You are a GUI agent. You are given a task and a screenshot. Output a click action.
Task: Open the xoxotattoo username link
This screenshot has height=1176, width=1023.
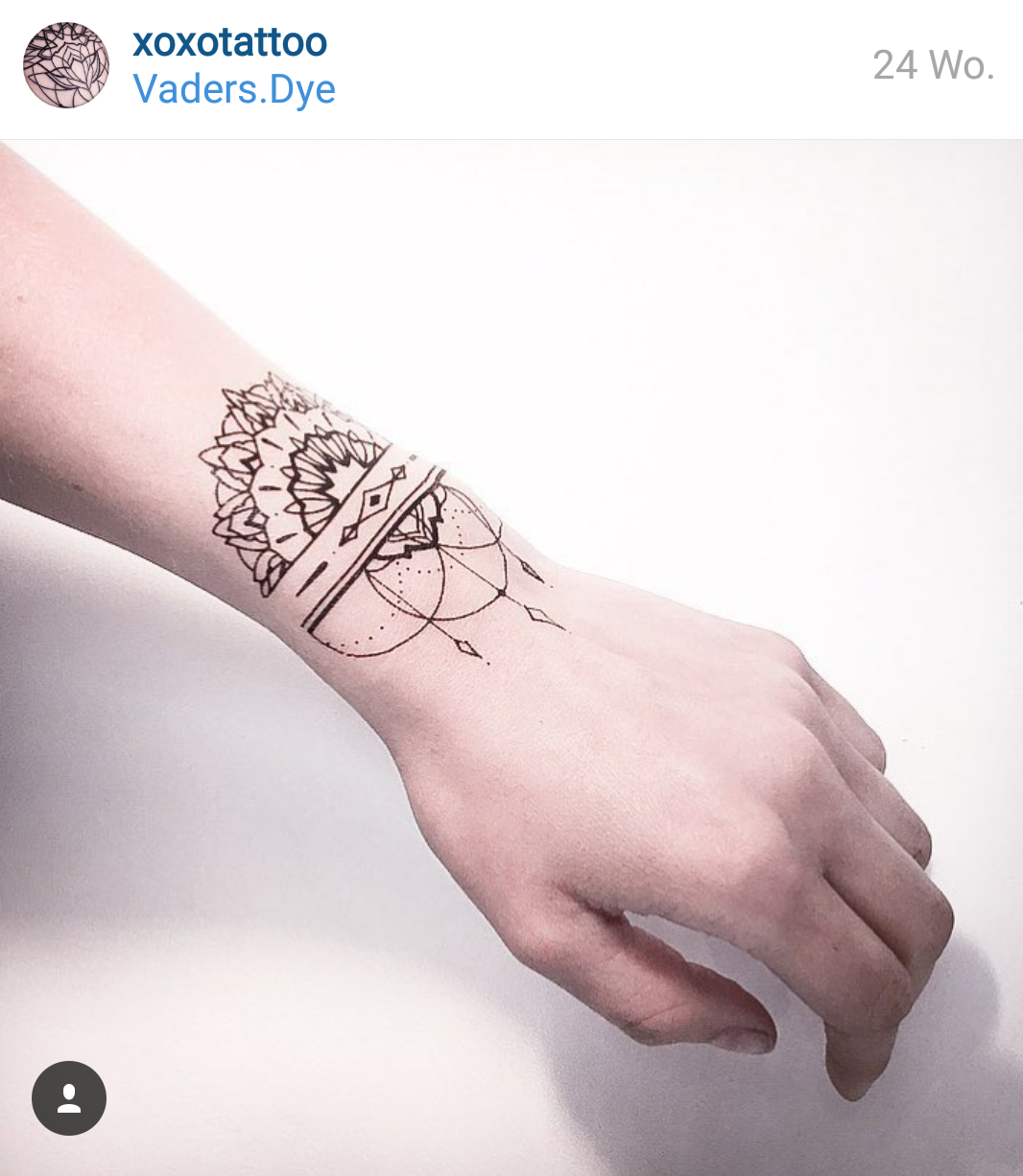pyautogui.click(x=229, y=42)
